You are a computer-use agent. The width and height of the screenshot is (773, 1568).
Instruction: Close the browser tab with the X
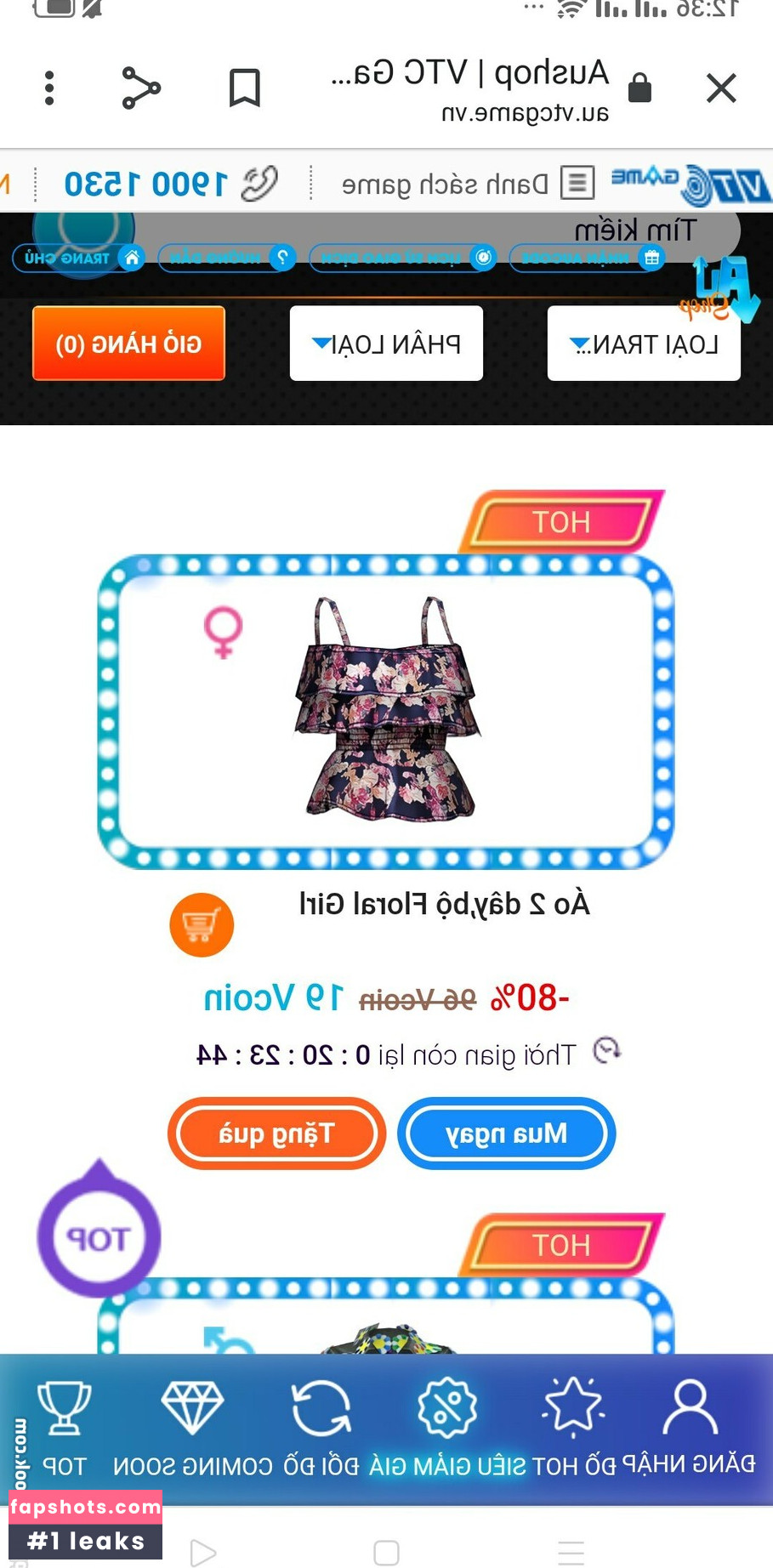point(720,88)
